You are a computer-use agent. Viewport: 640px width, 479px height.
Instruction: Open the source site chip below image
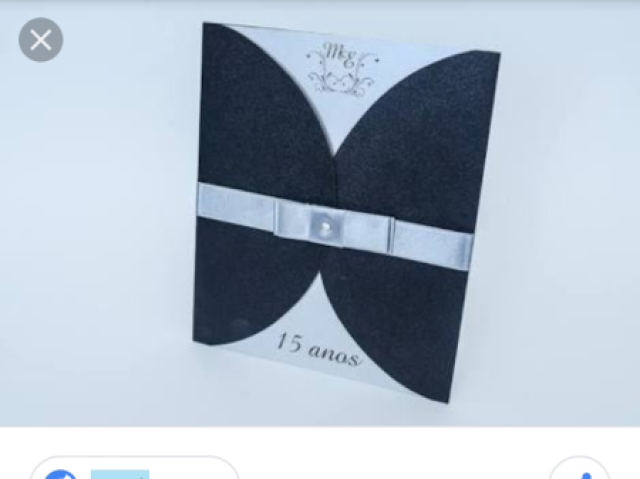click(x=133, y=471)
